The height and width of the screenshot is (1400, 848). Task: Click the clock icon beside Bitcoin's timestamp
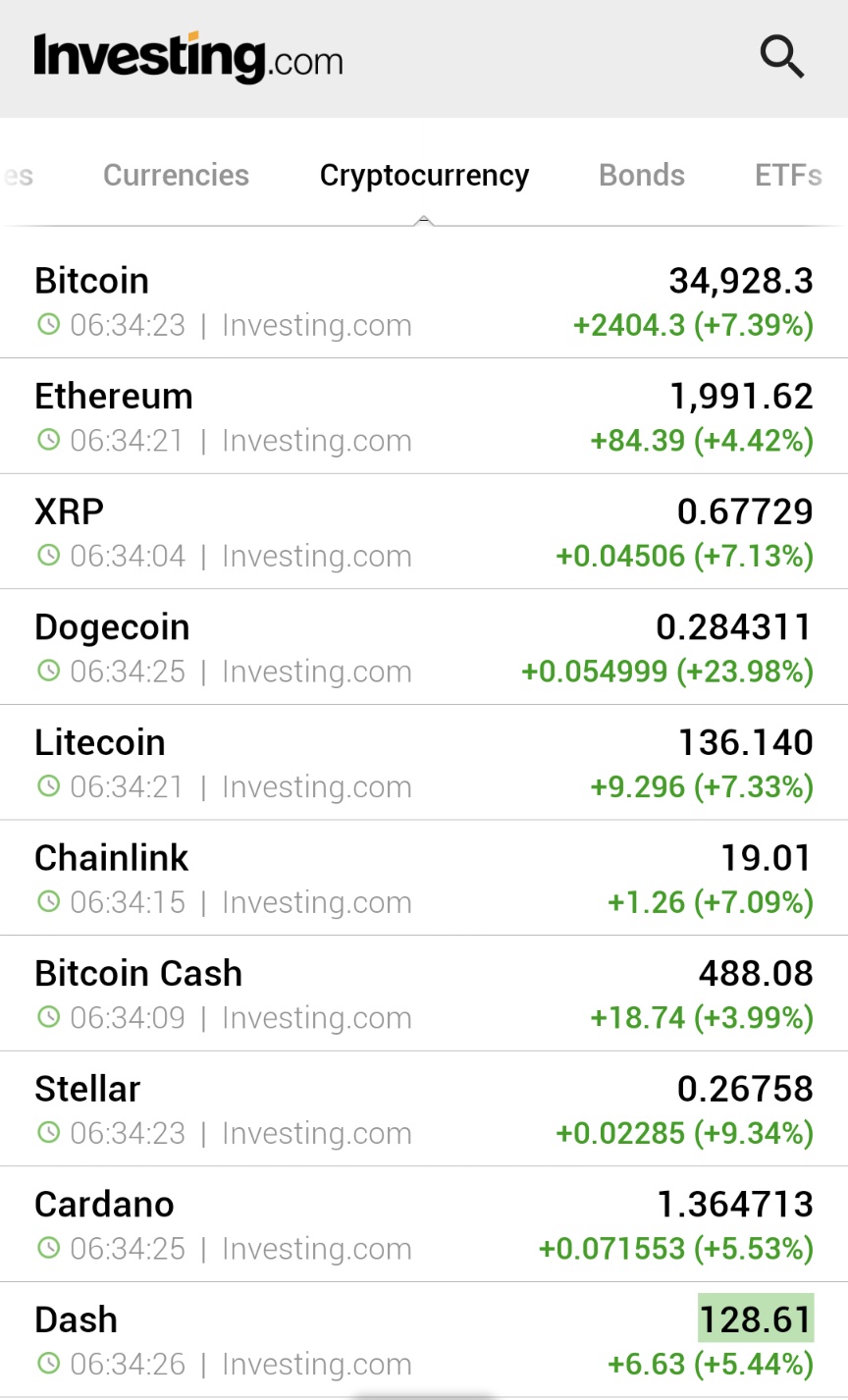pos(47,325)
